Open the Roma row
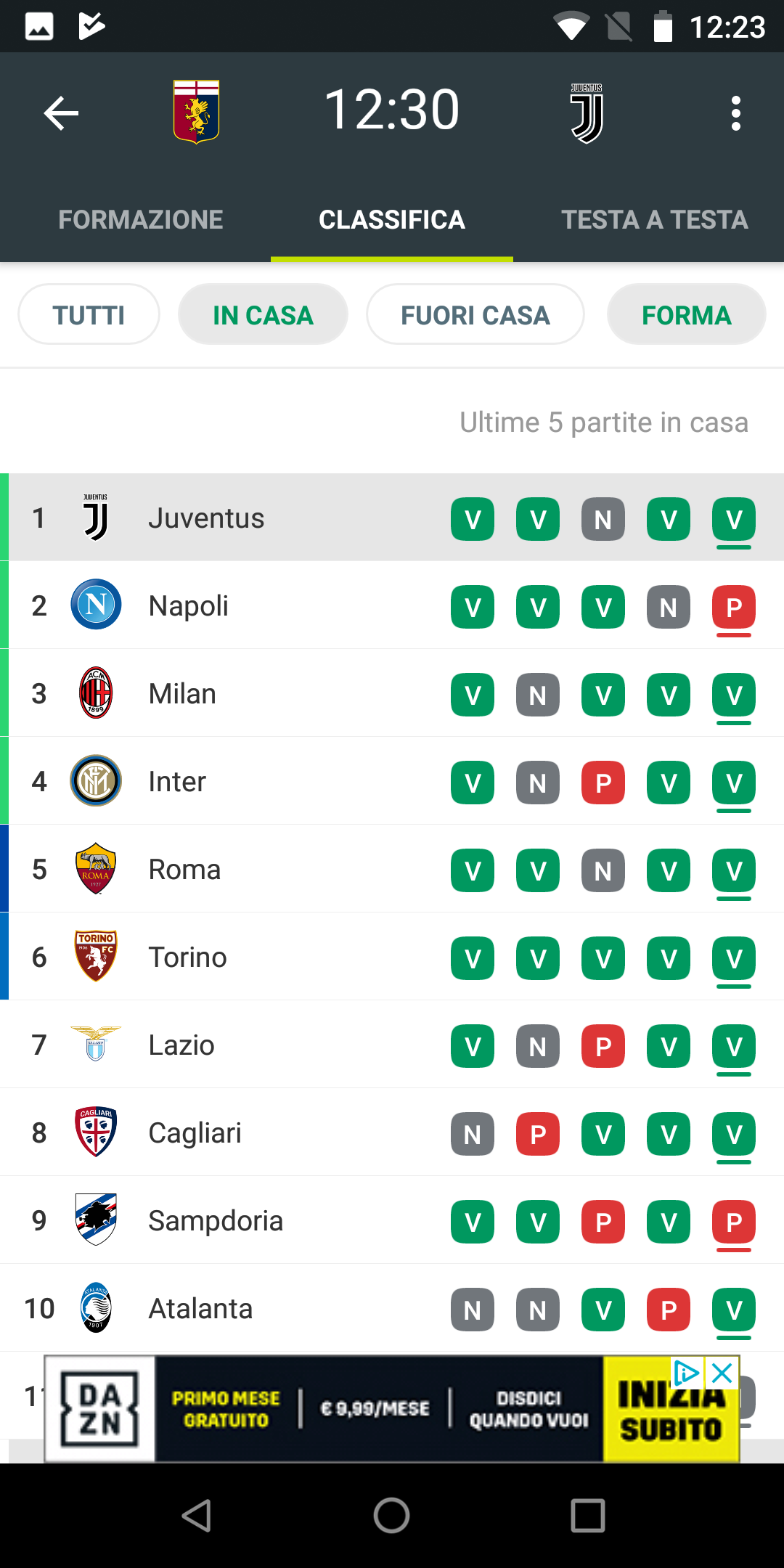 [392, 869]
